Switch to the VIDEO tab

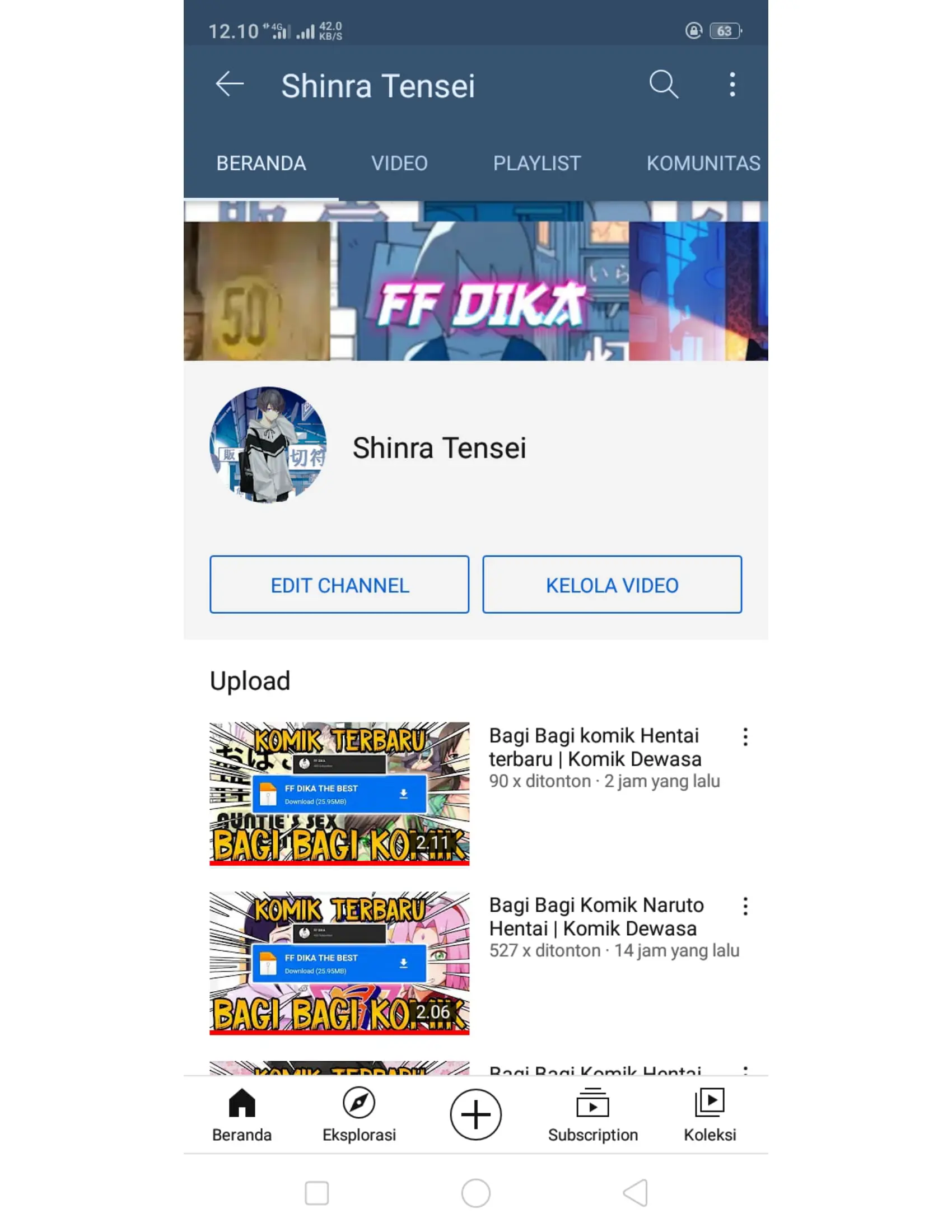coord(399,164)
